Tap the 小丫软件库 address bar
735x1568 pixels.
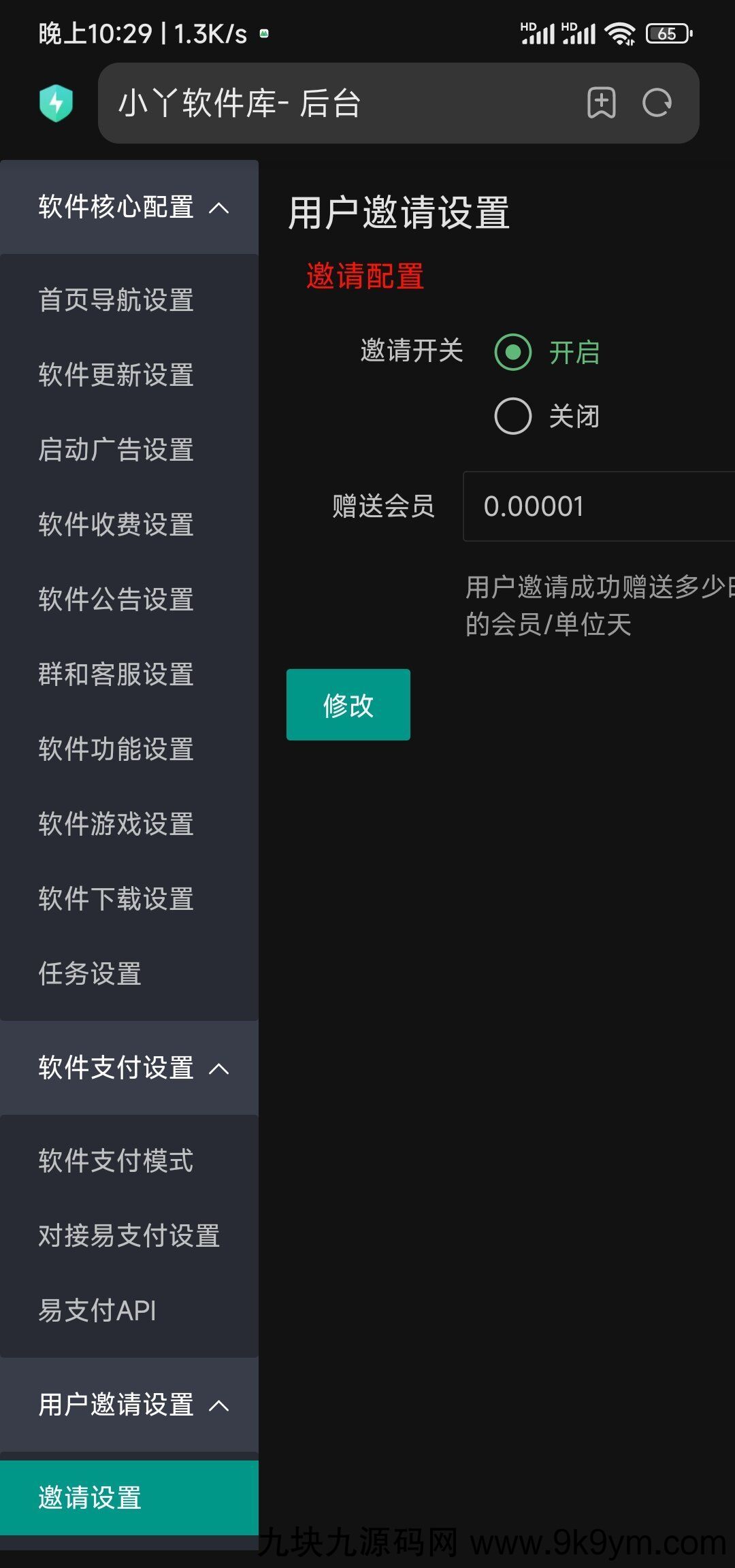[399, 103]
